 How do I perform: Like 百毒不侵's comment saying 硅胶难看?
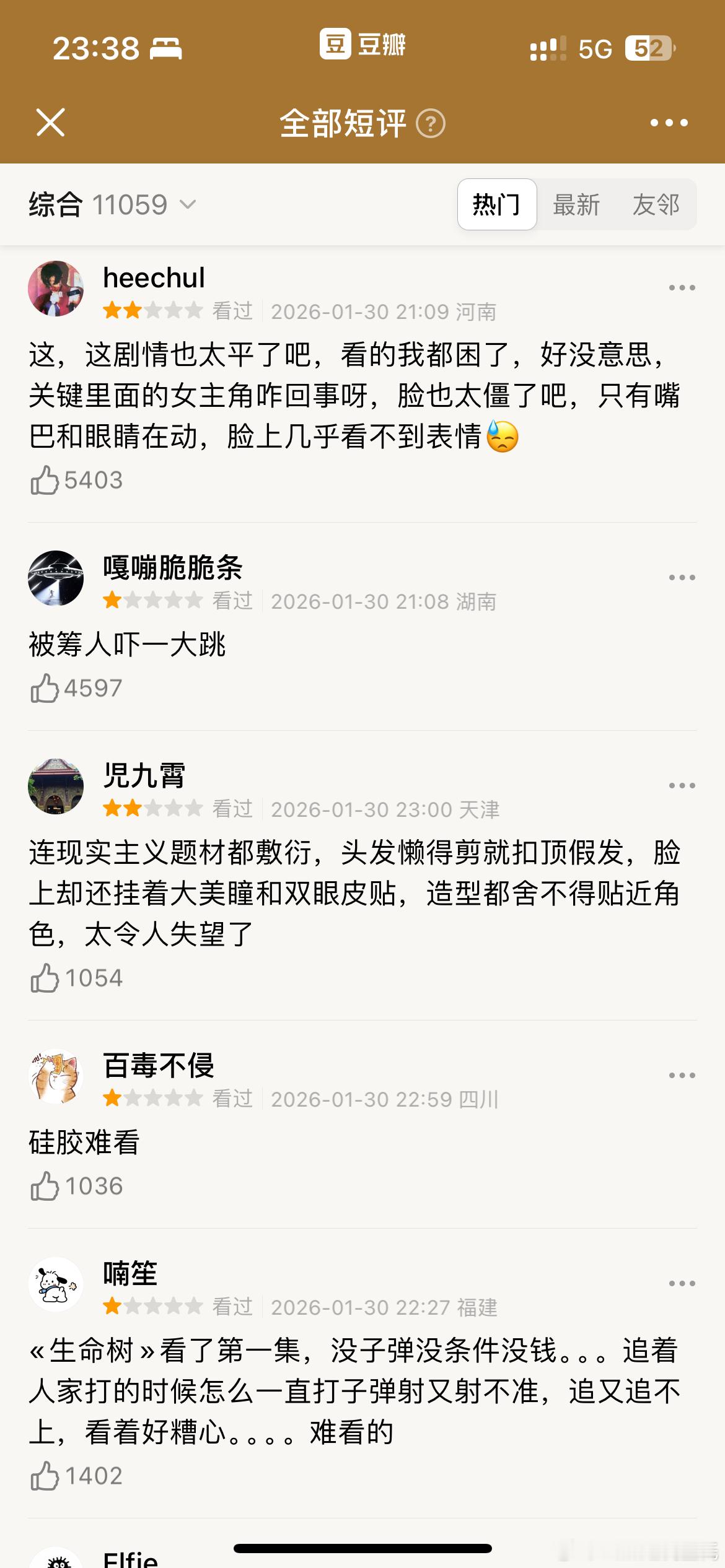(74, 1185)
